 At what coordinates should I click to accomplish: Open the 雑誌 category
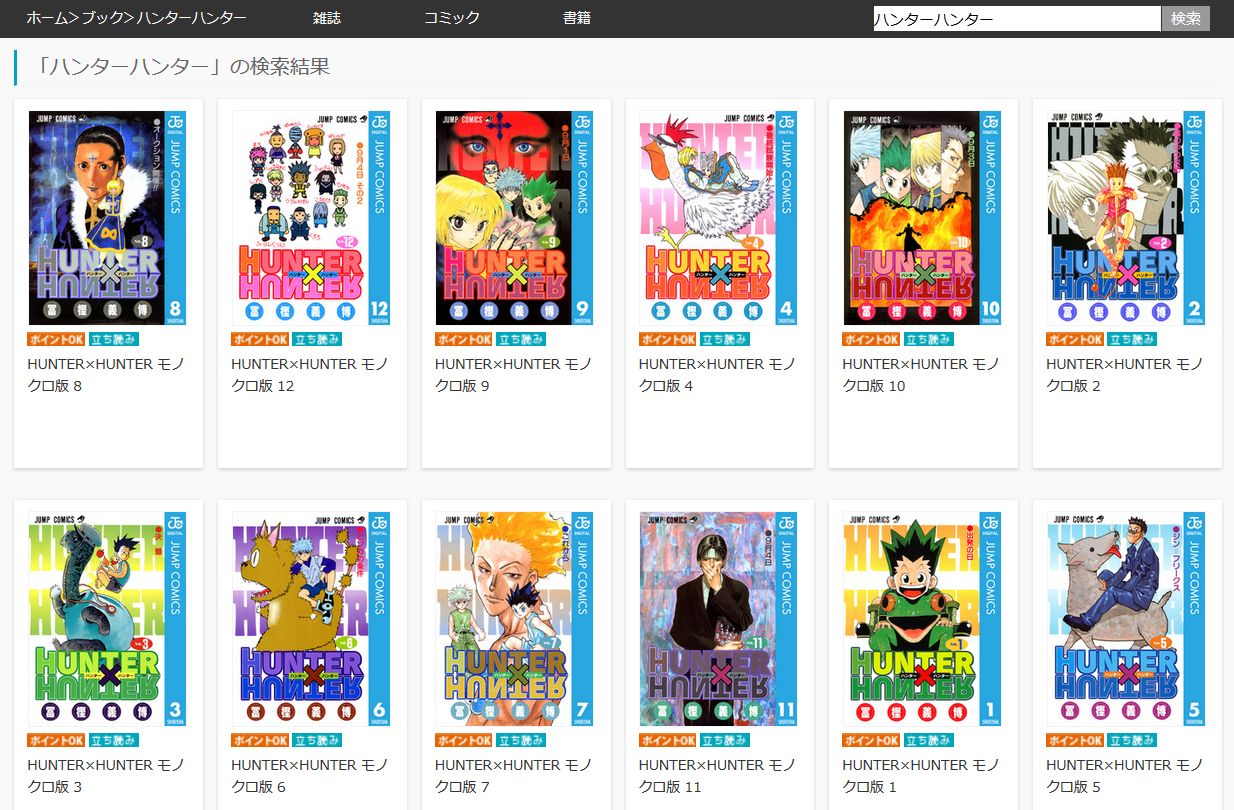(326, 18)
